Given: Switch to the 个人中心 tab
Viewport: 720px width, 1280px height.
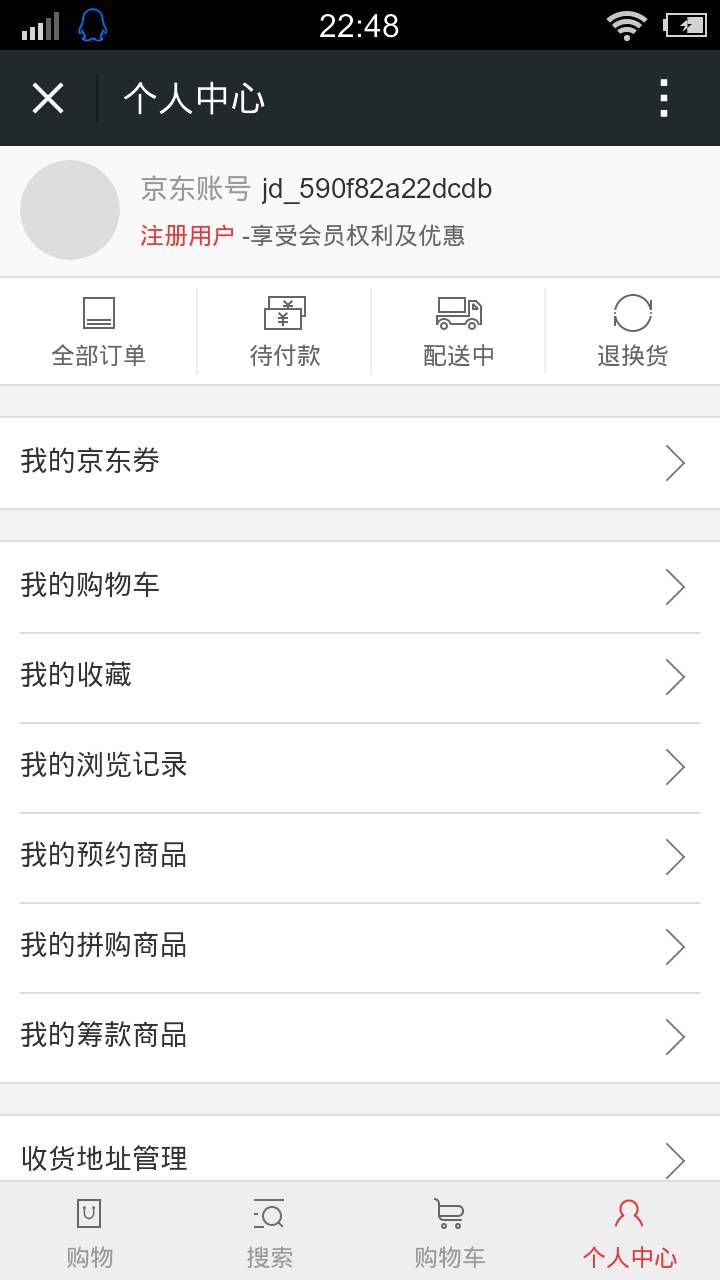Looking at the screenshot, I should click(x=629, y=1228).
